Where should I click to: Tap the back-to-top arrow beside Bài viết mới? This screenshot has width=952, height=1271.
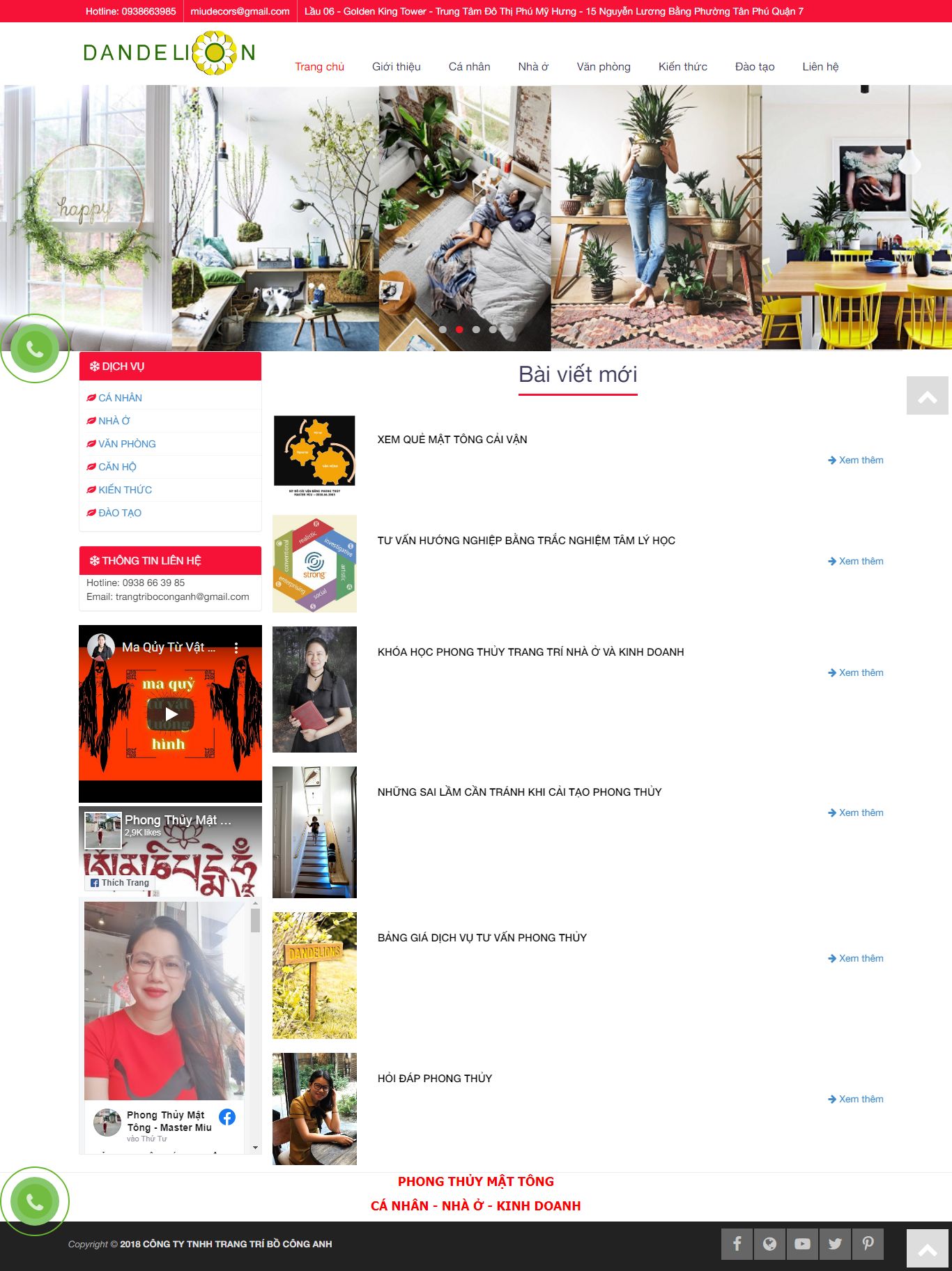pos(927,396)
